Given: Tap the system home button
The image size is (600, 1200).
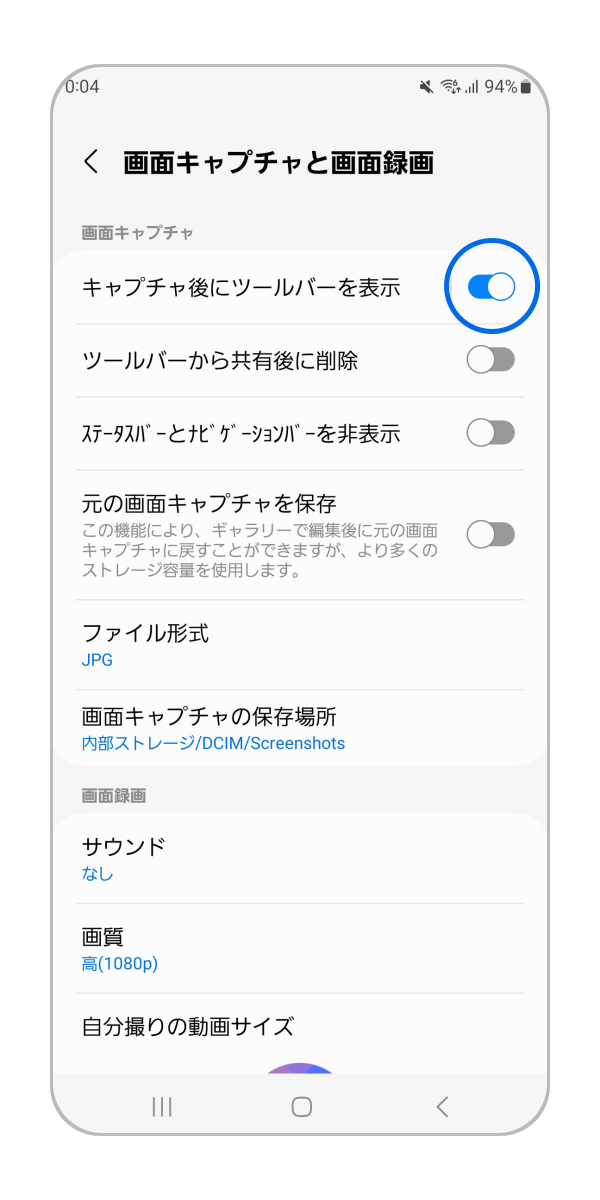Looking at the screenshot, I should 301,1106.
